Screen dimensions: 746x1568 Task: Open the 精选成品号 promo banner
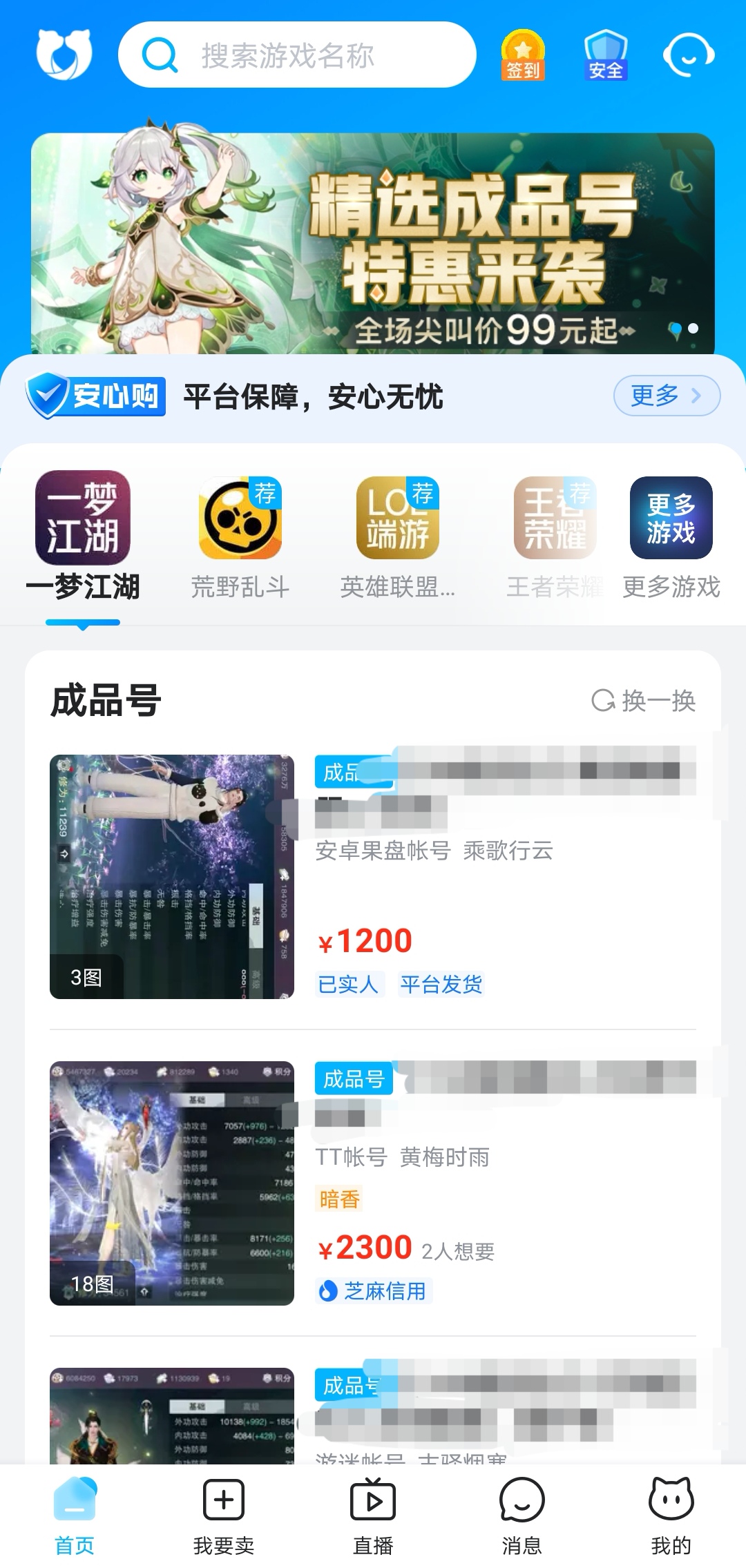pyautogui.click(x=373, y=243)
